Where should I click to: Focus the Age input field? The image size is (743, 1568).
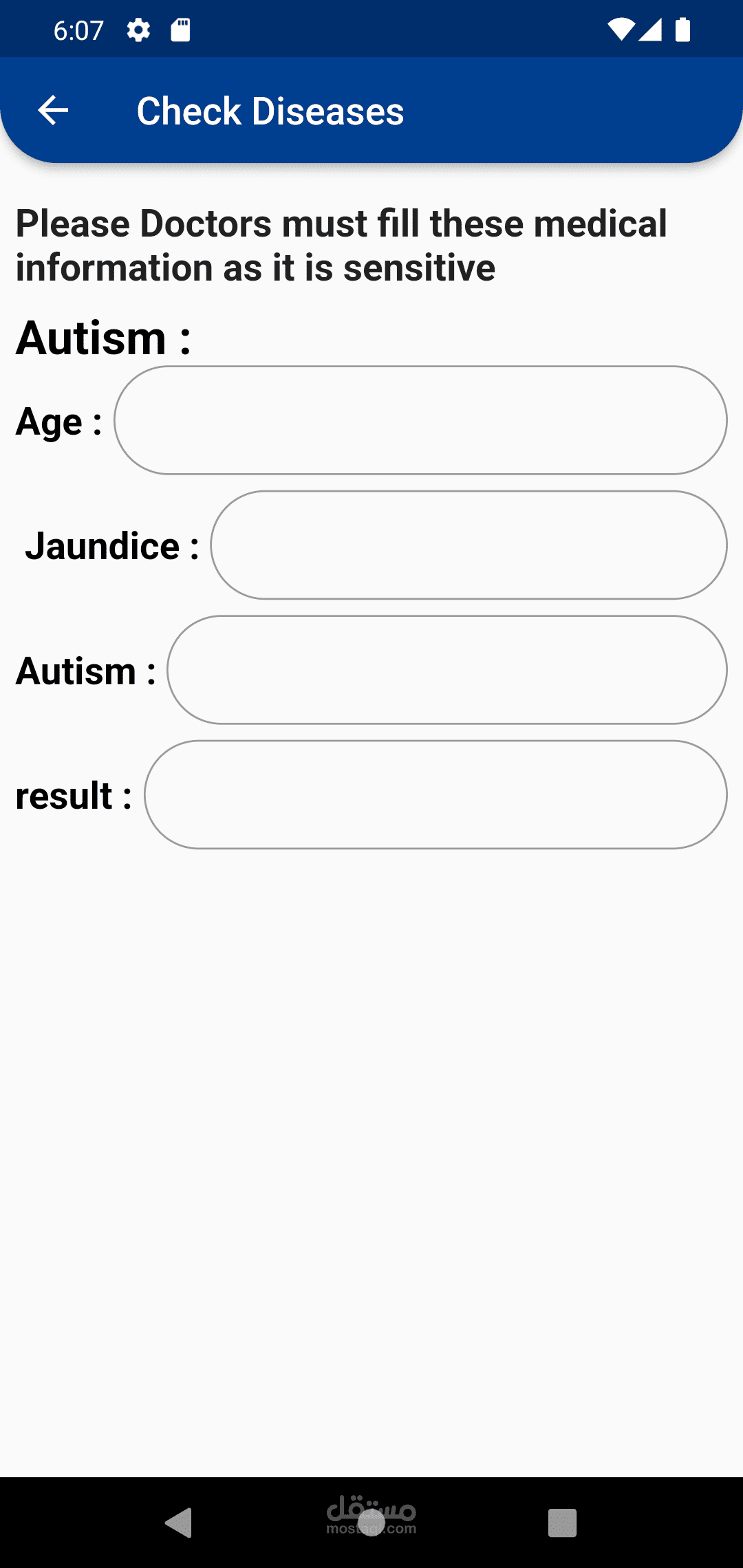420,420
